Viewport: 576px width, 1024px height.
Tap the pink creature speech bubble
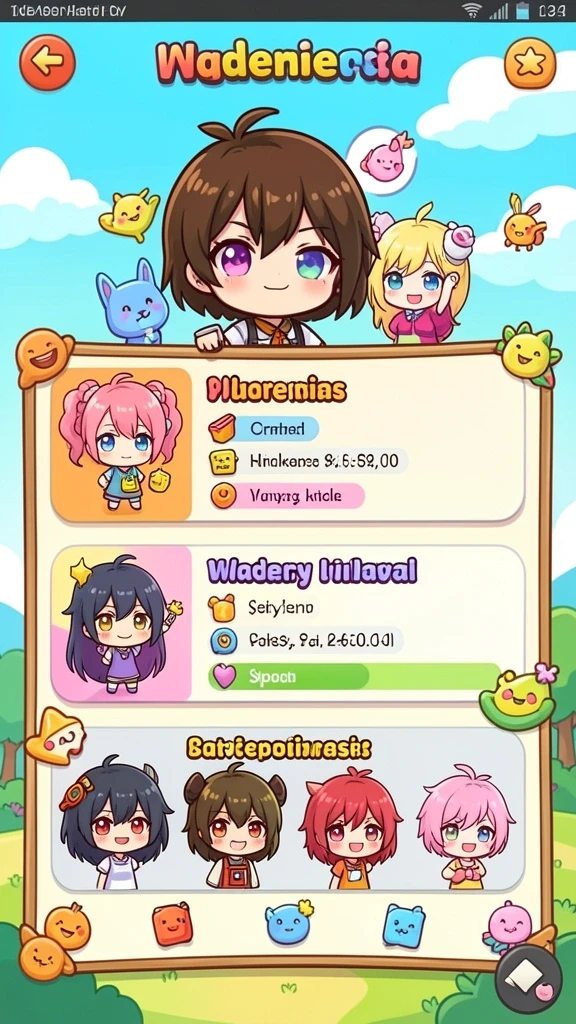click(x=381, y=161)
